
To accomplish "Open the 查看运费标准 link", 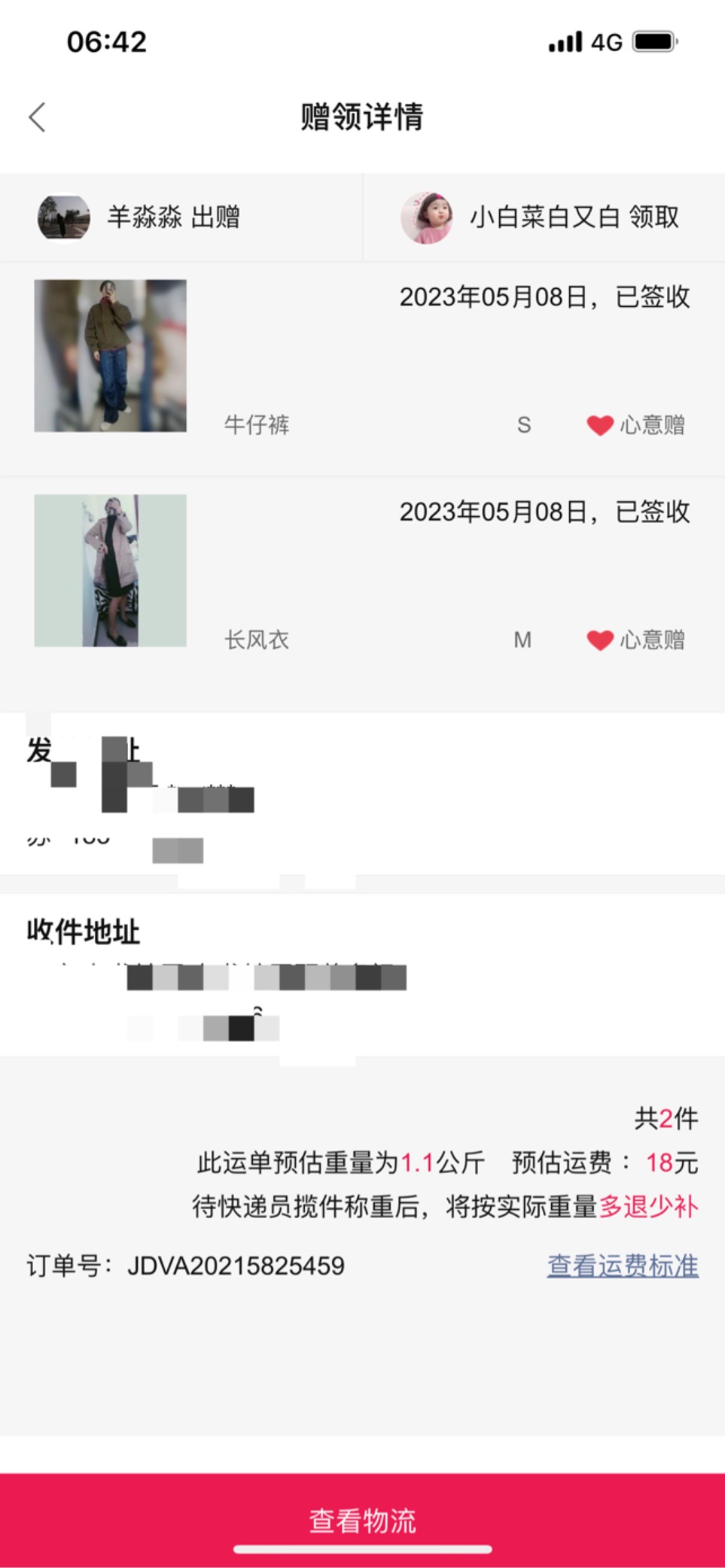I will [x=623, y=1266].
